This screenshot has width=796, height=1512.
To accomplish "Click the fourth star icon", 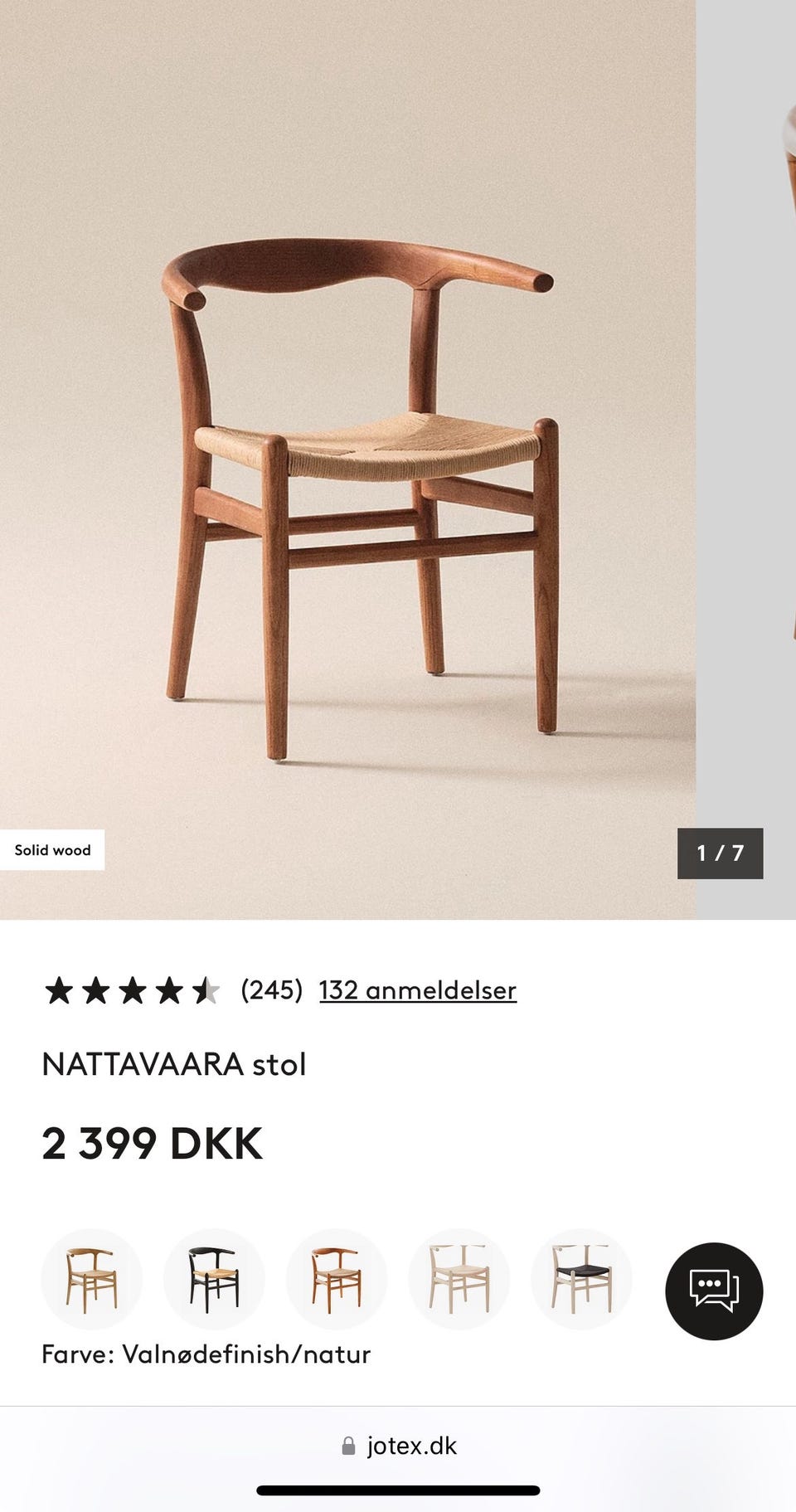I will coord(172,989).
